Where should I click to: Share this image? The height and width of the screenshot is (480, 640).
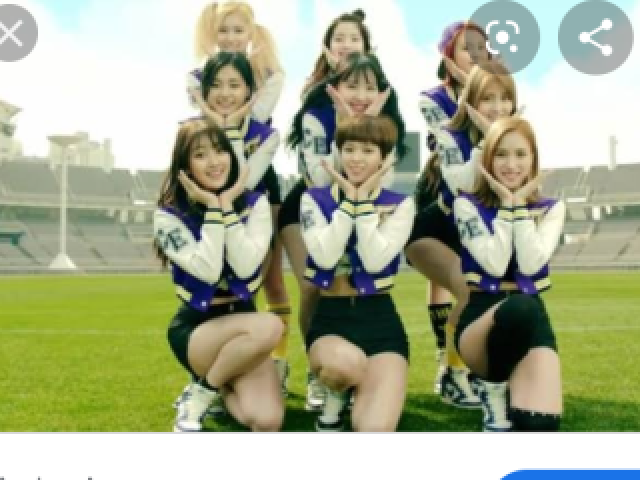click(x=595, y=37)
